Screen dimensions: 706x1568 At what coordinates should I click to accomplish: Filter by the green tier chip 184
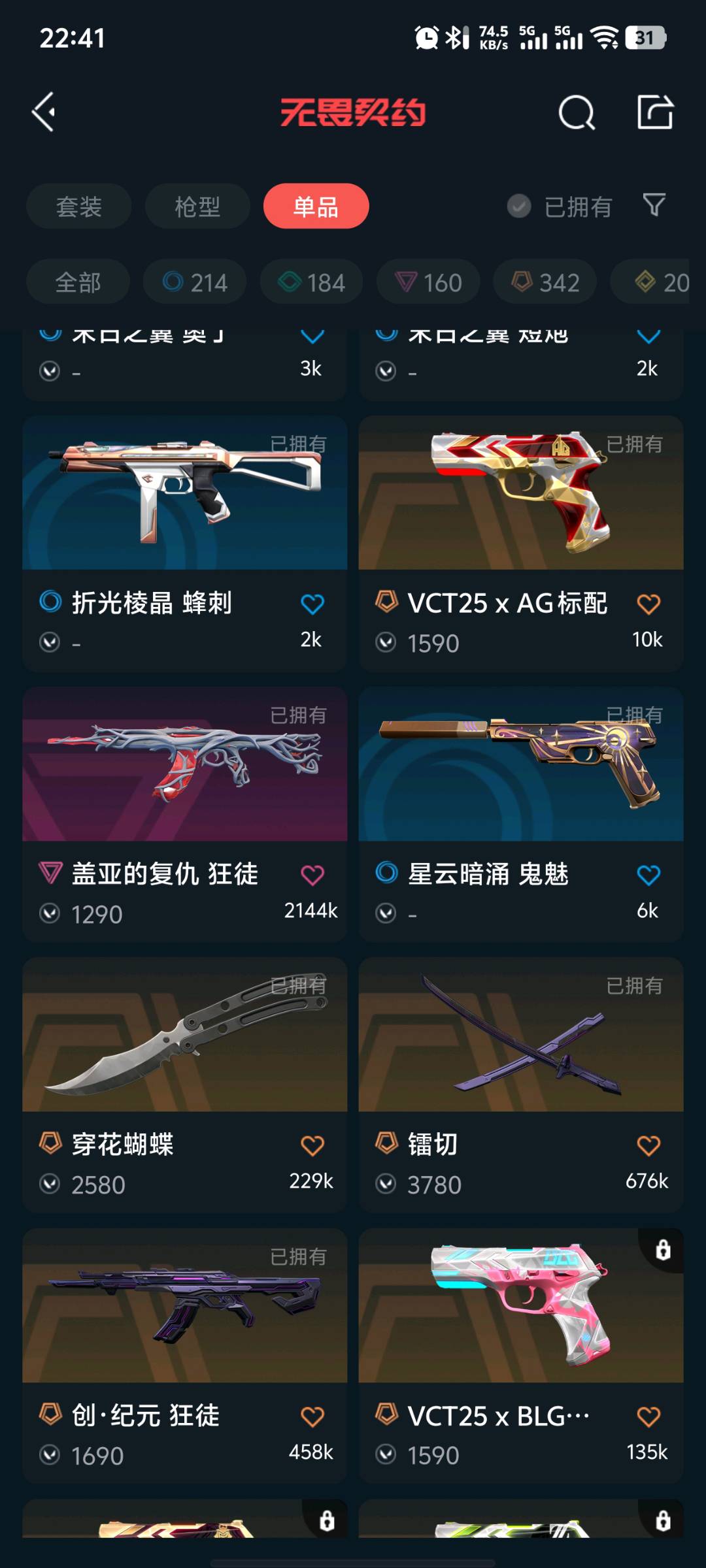[x=312, y=282]
